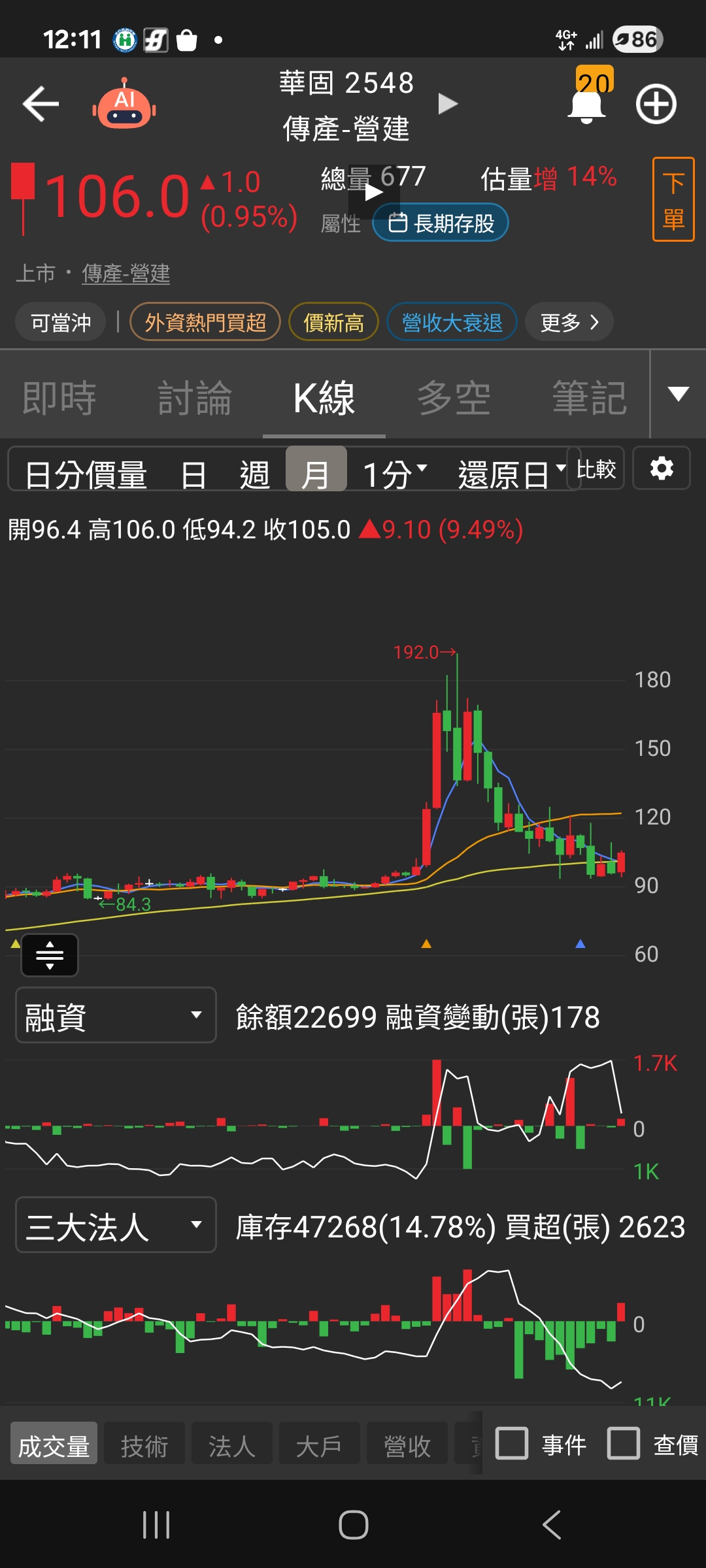Viewport: 706px width, 1568px height.
Task: Open the 傳產-營建 sector link
Action: [x=126, y=273]
